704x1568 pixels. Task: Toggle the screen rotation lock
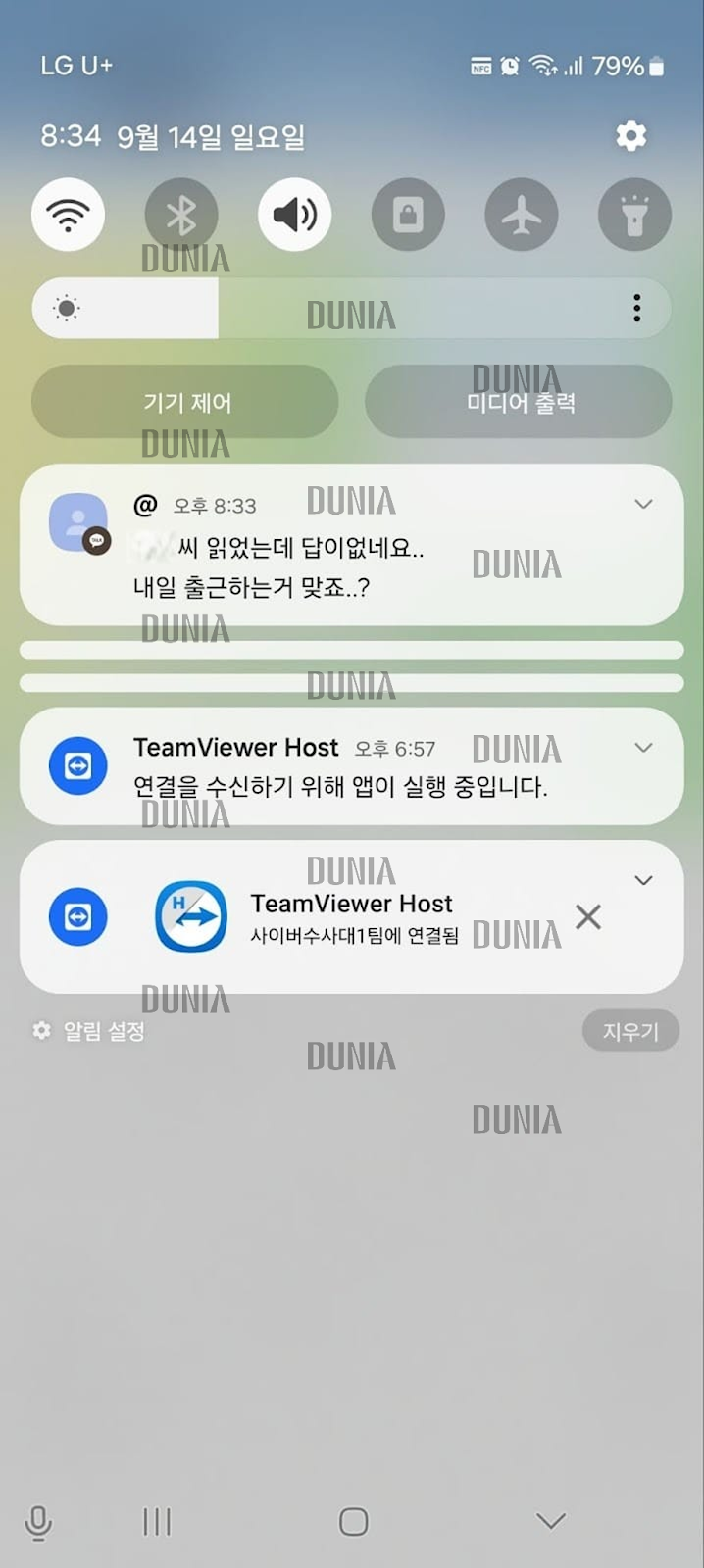(x=408, y=215)
